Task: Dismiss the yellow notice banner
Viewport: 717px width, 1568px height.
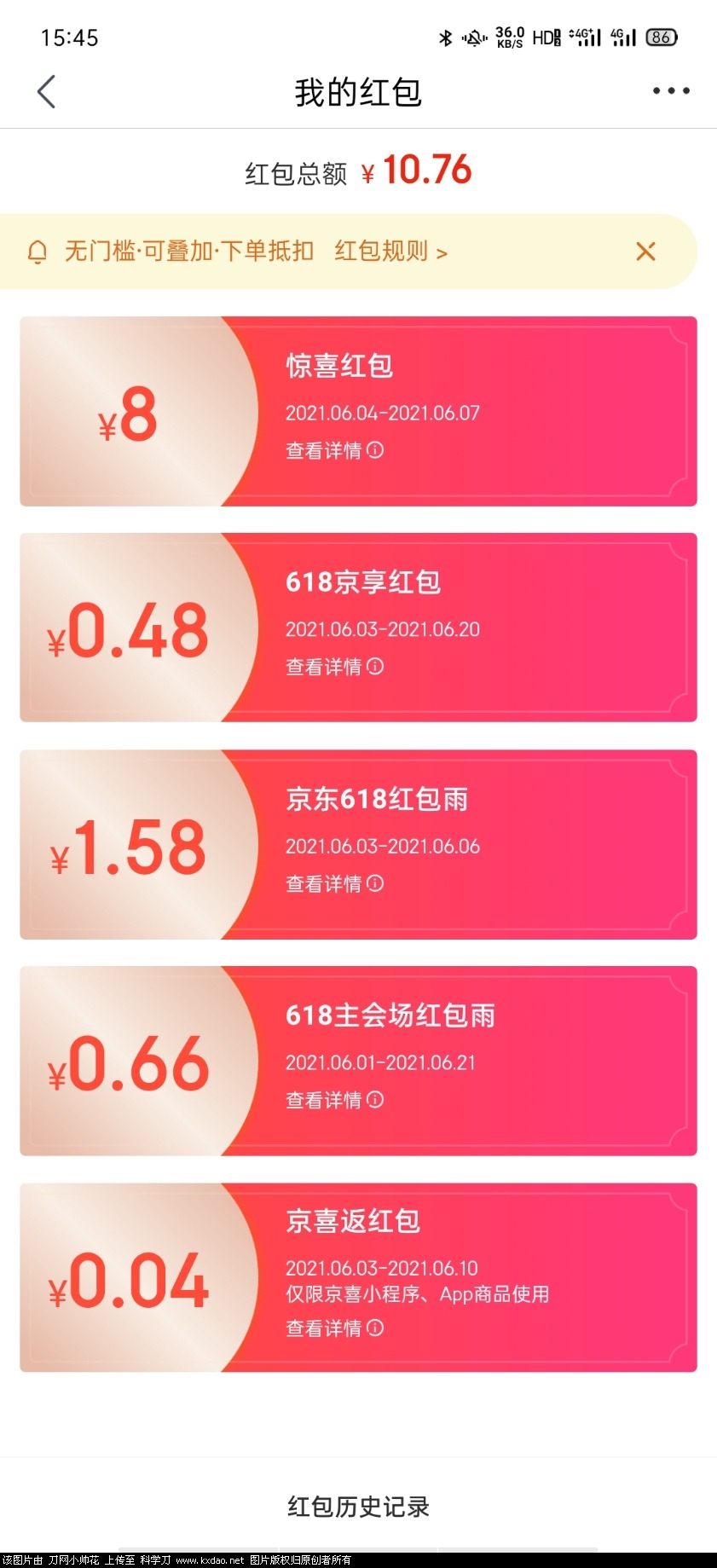Action: [x=645, y=252]
